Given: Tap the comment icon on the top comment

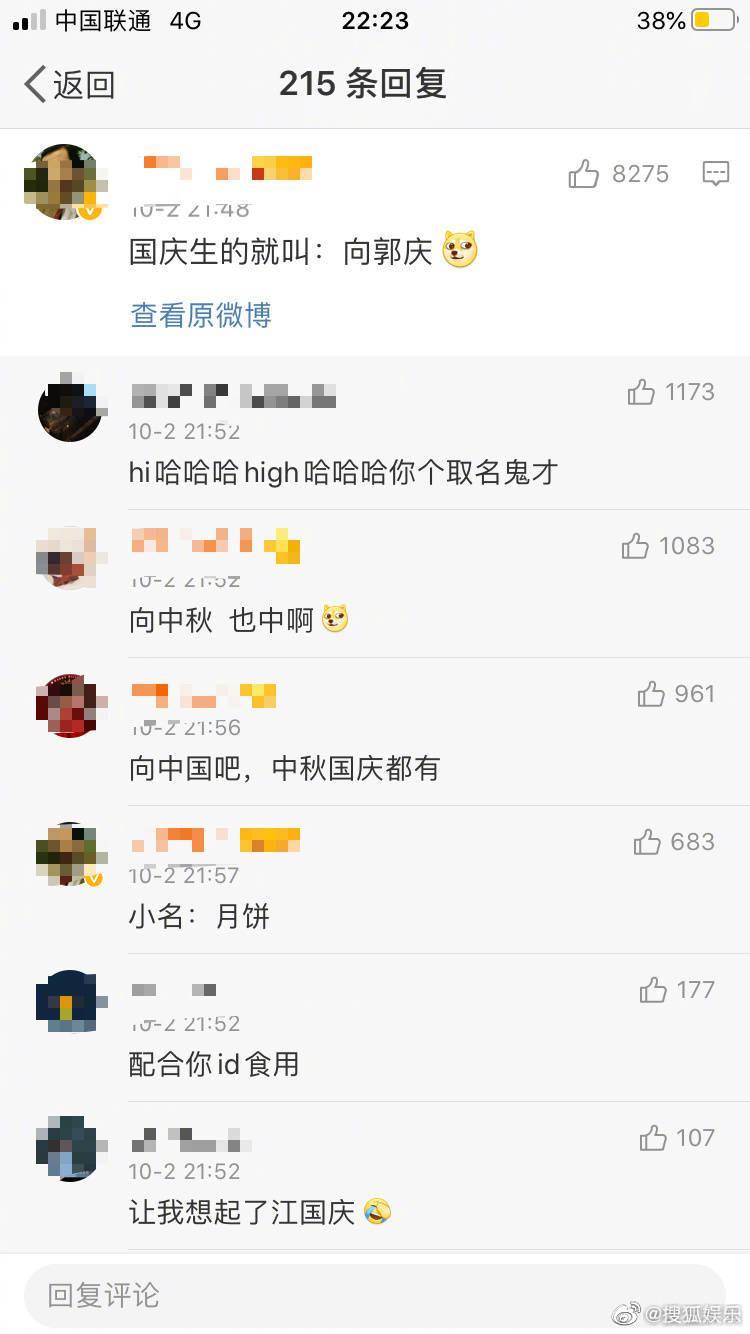Looking at the screenshot, I should 715,174.
